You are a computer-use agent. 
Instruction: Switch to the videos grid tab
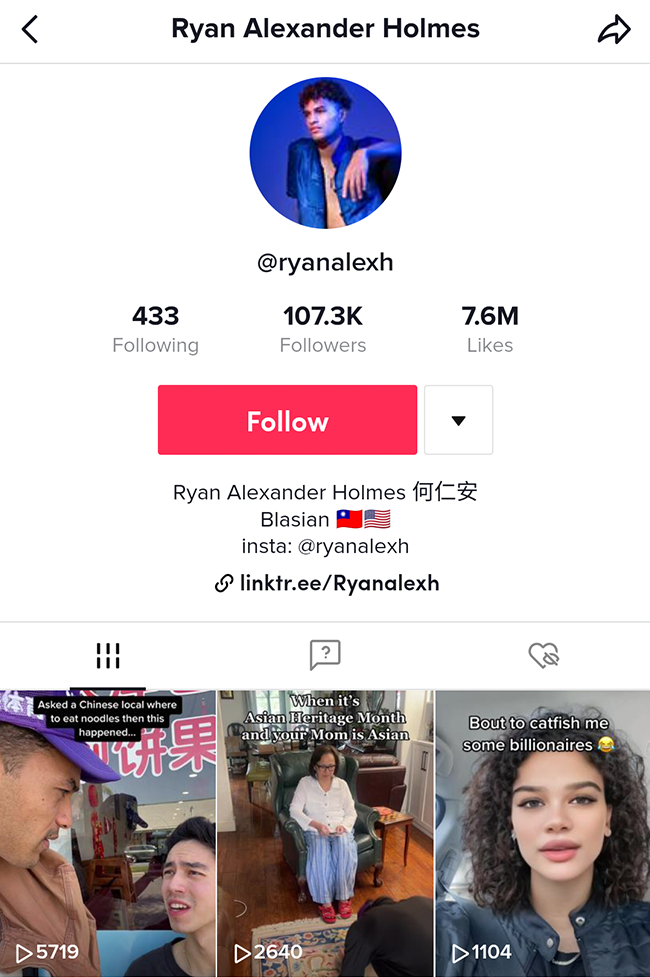point(108,656)
